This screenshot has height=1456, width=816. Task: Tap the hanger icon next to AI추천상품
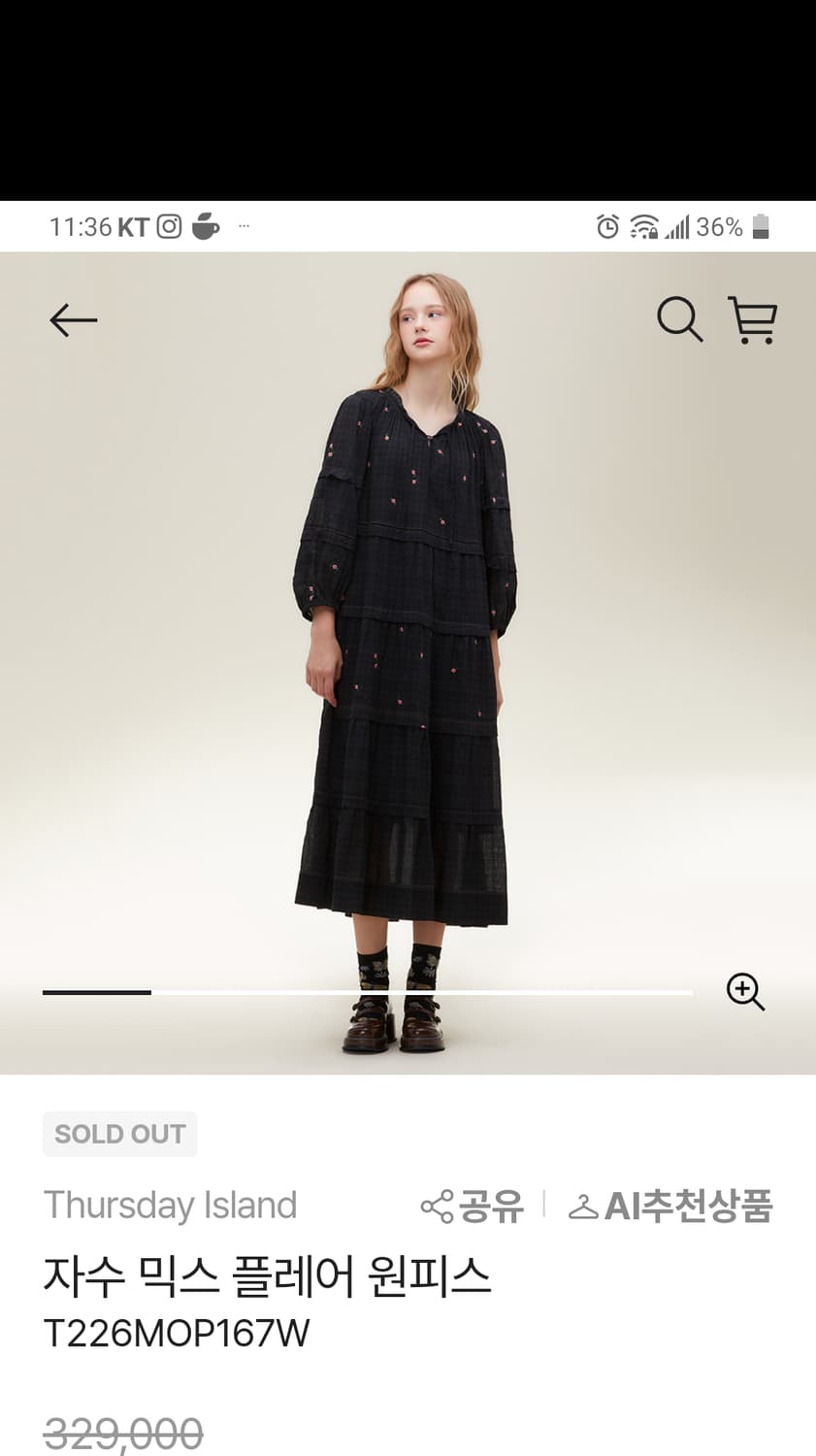point(584,1206)
